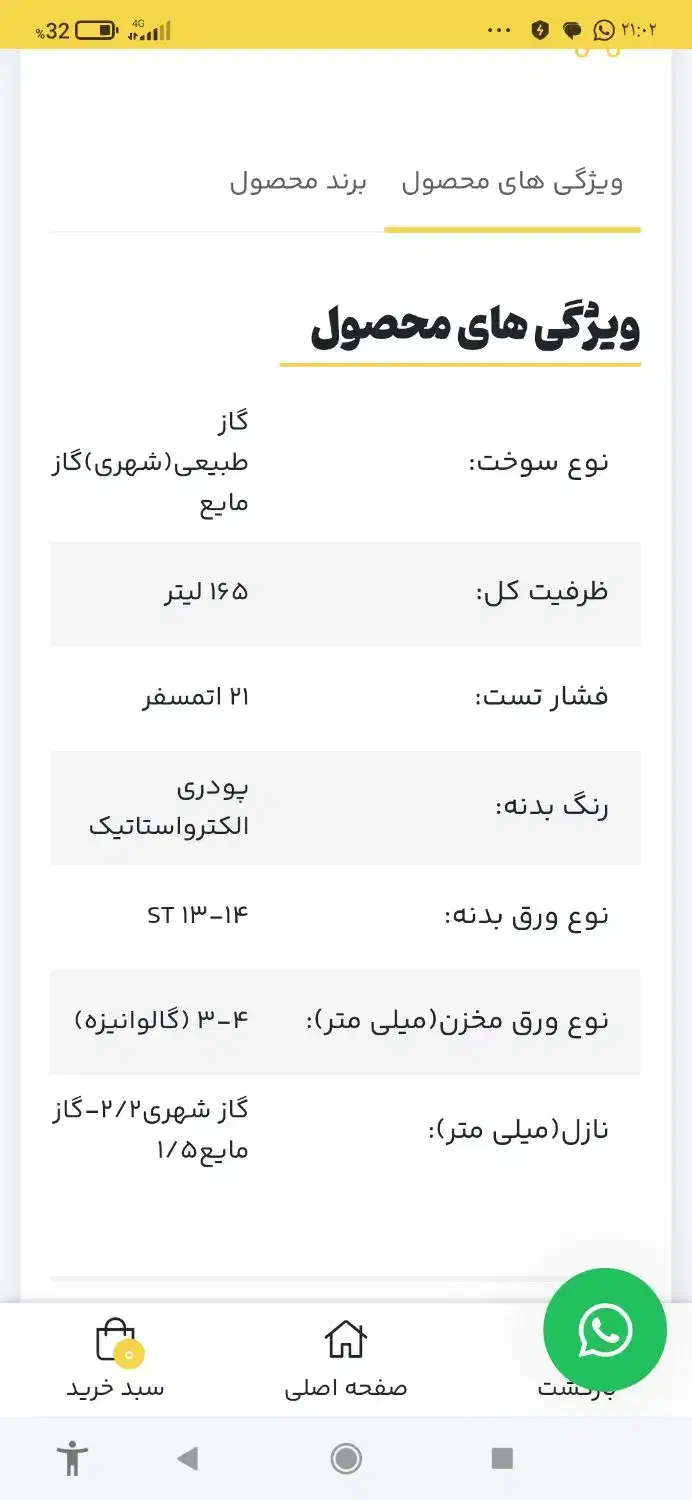The image size is (692, 1500).
Task: Open the accessibility shortcut figure icon
Action: (x=72, y=1459)
